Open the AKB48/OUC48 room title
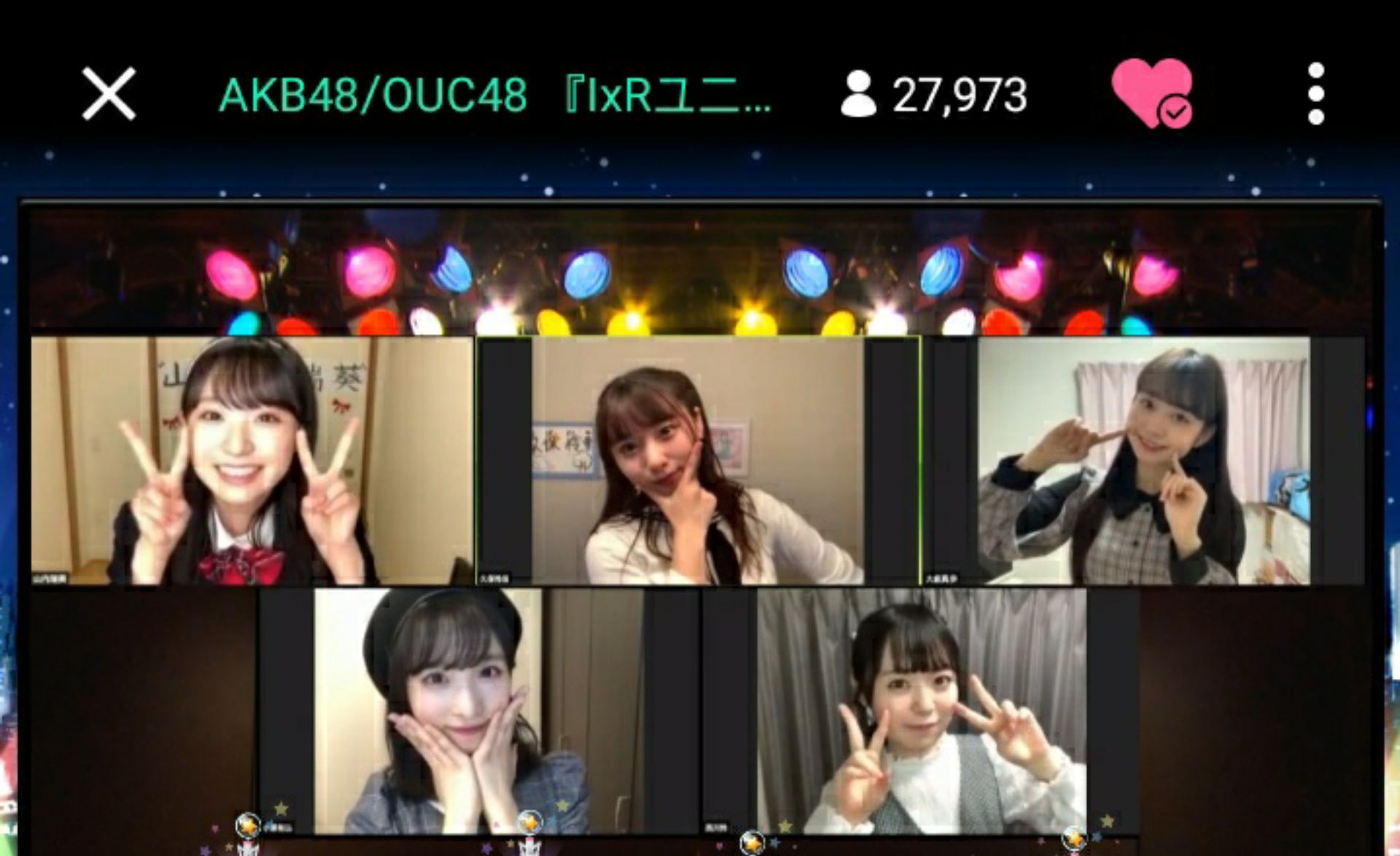Viewport: 1400px width, 856px height. click(x=494, y=95)
